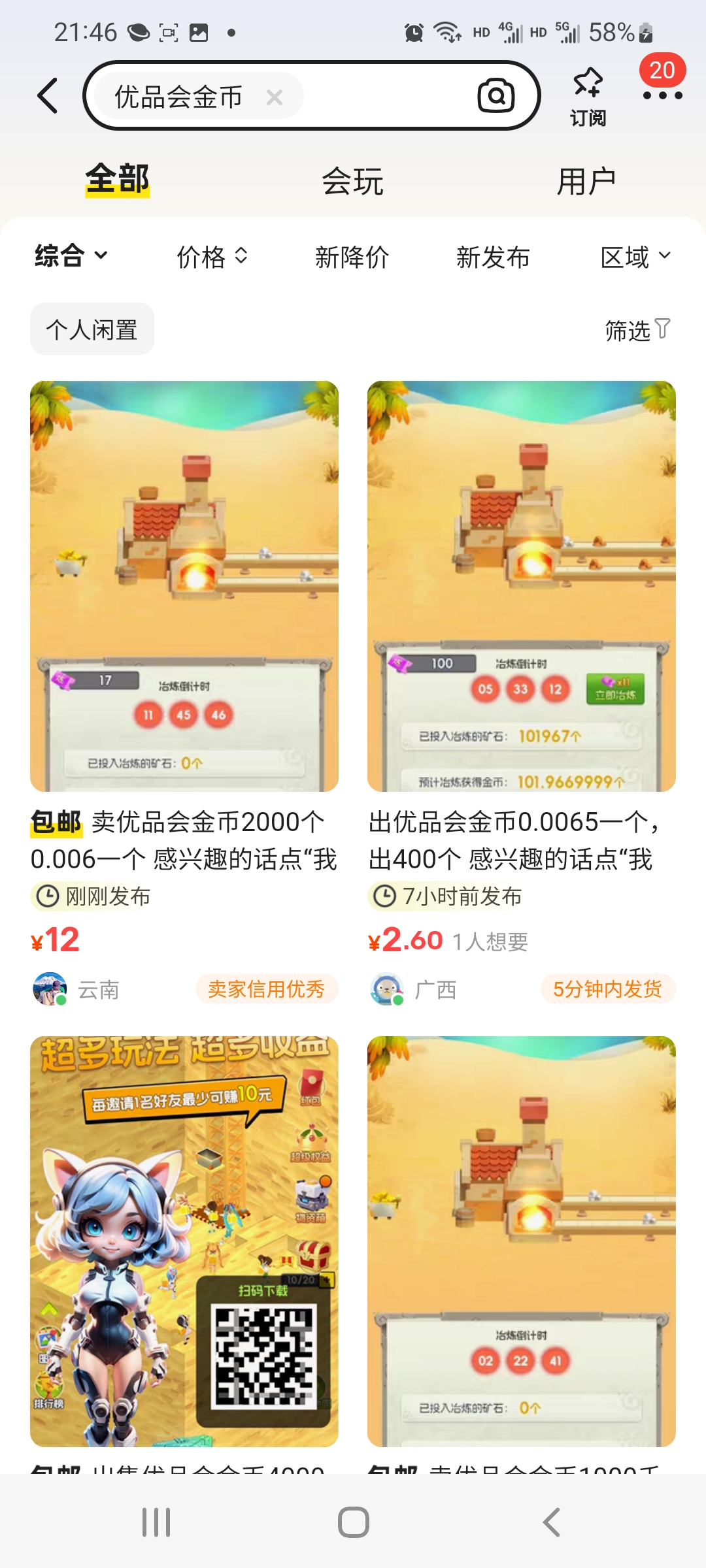
Task: Open the 云南 seller's avatar
Action: coord(49,989)
